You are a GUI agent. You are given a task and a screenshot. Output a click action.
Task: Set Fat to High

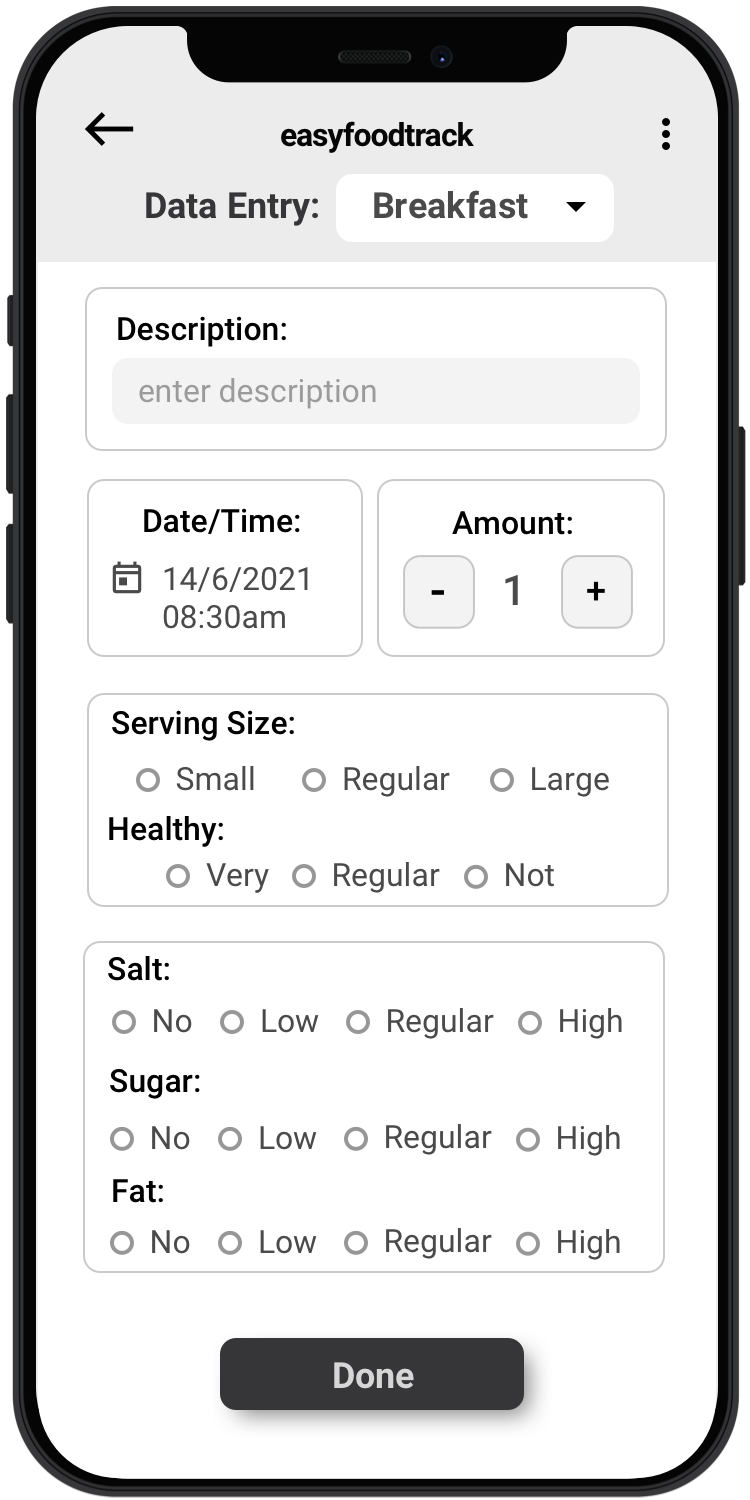pos(568,1243)
